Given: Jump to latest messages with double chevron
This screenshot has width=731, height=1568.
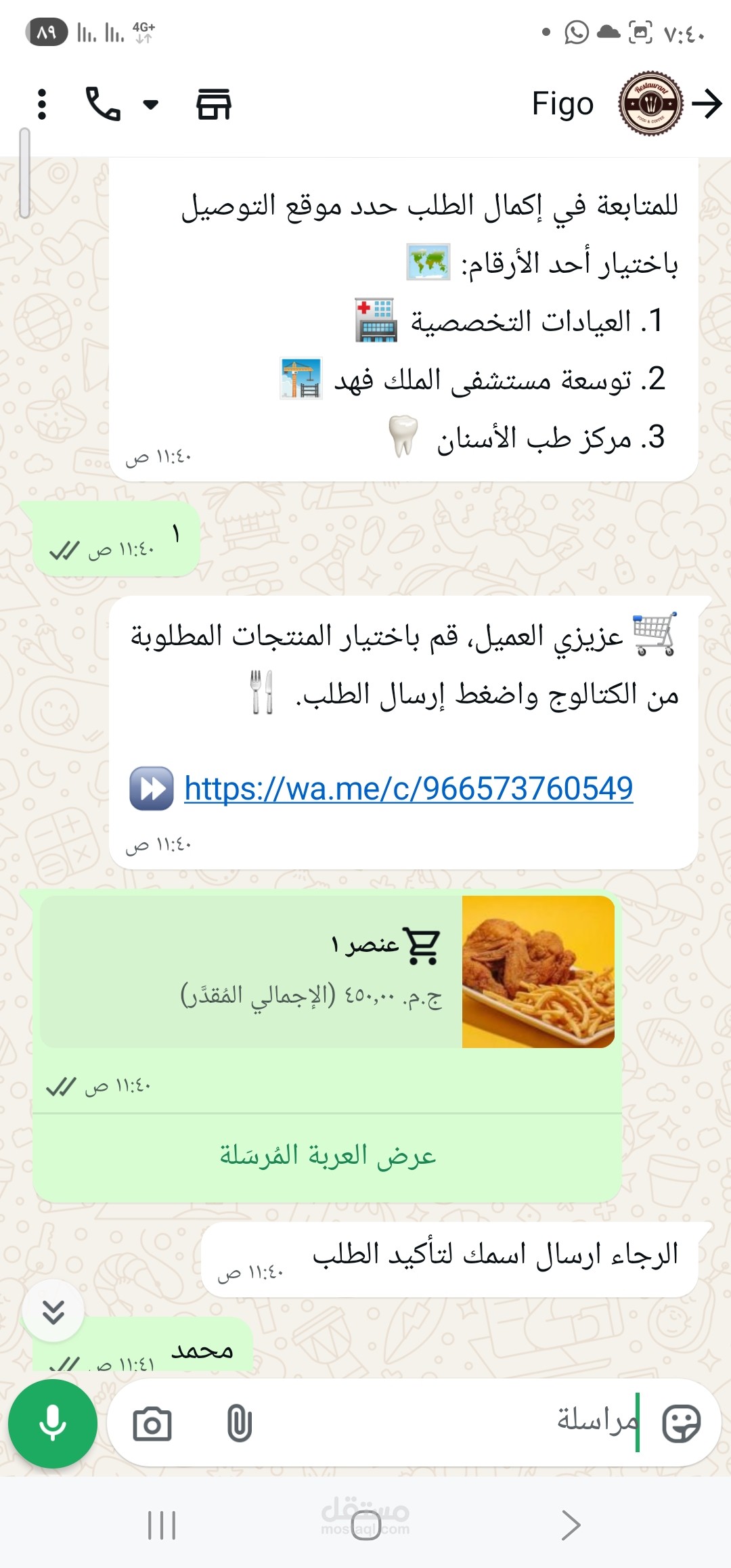Looking at the screenshot, I should [x=53, y=1311].
